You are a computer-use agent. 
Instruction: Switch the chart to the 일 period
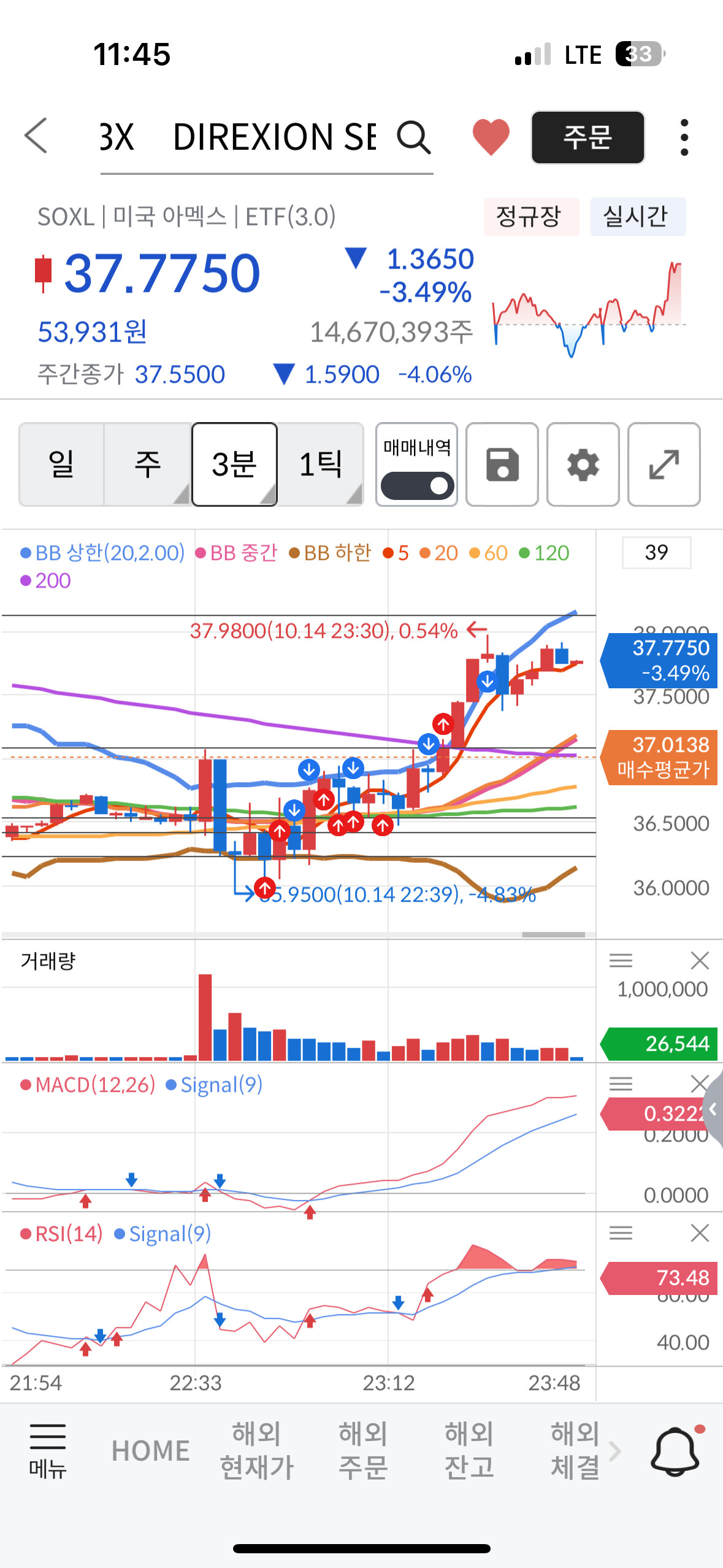point(61,464)
